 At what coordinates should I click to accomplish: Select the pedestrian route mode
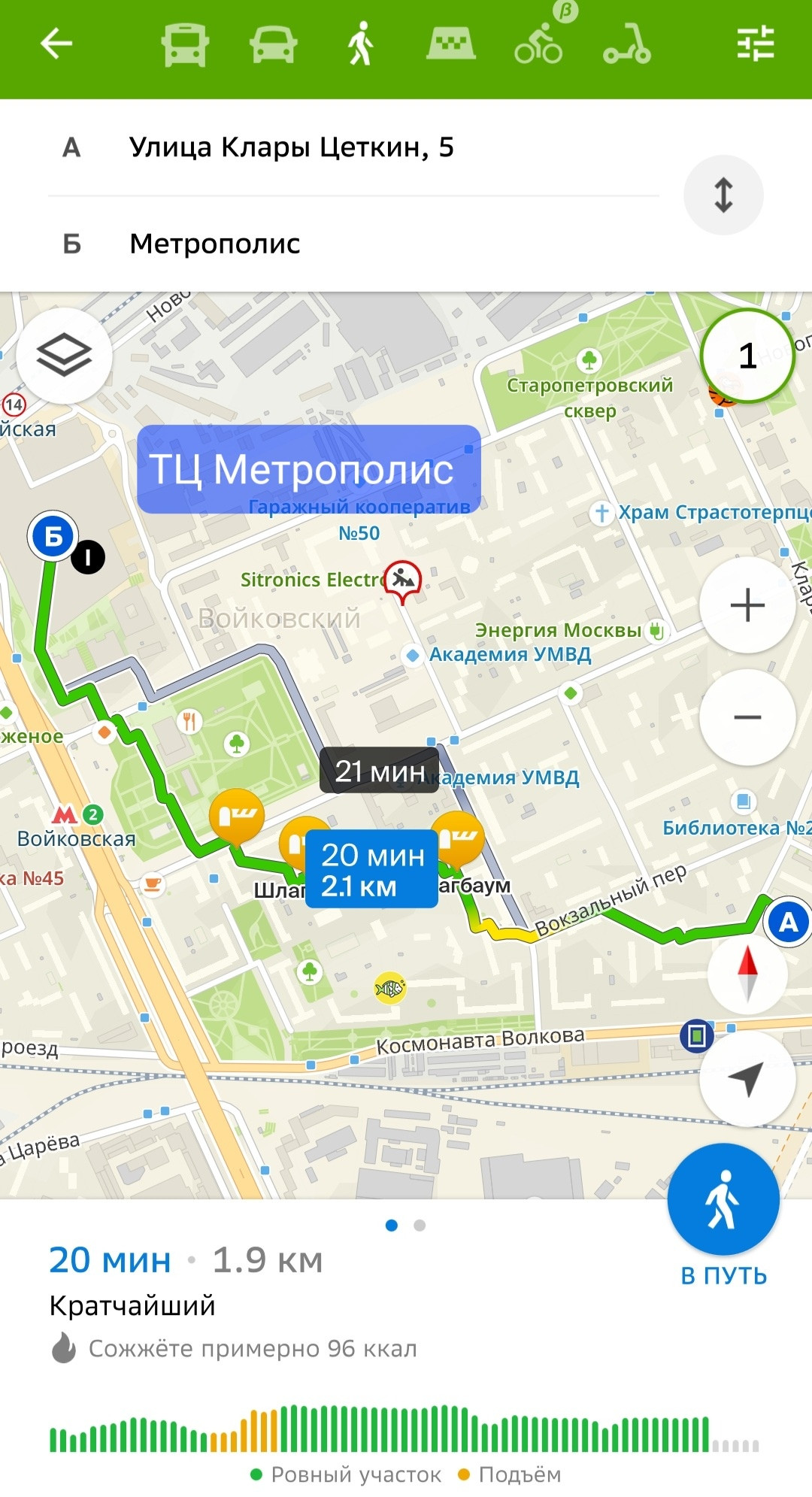pos(361,44)
